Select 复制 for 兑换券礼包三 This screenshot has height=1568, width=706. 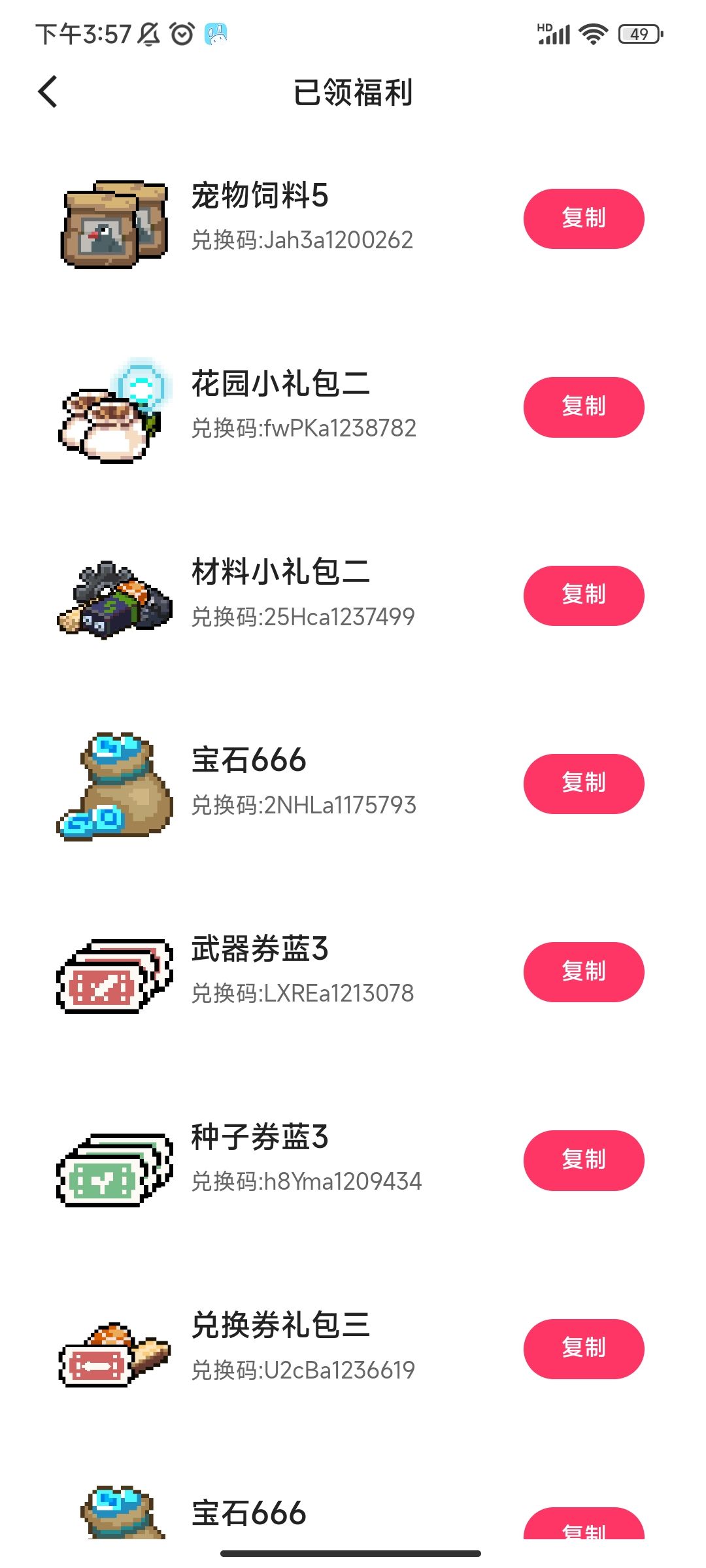(583, 1348)
